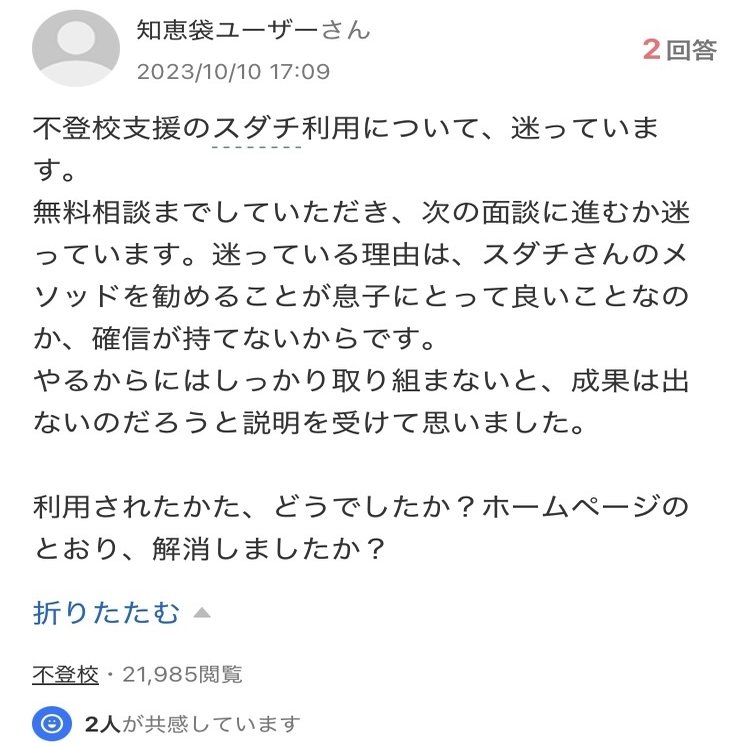Tap the 共感 smiley reaction icon
The height and width of the screenshot is (750, 750).
[x=52, y=723]
